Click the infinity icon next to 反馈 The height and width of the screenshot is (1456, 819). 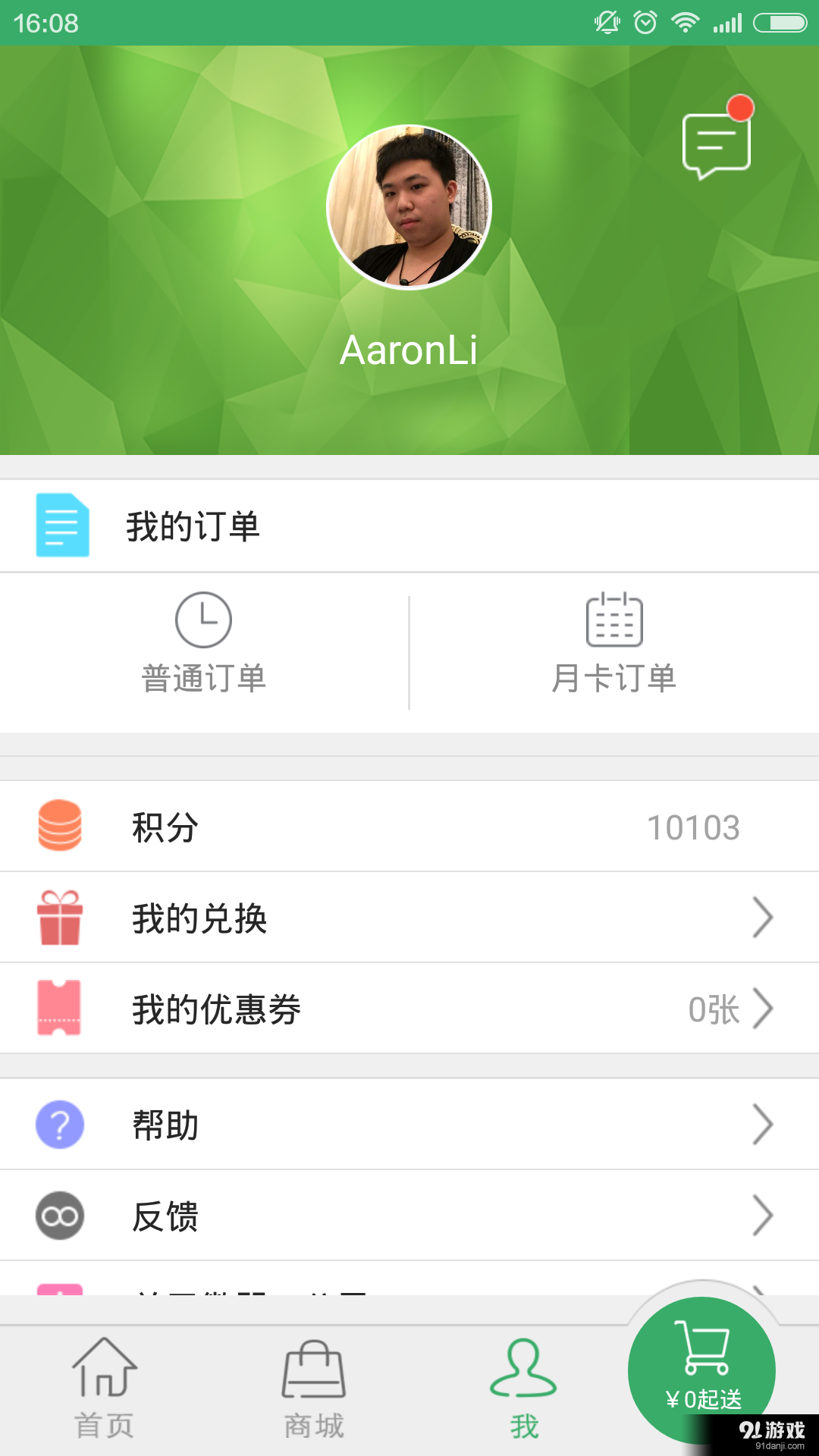coord(61,1216)
